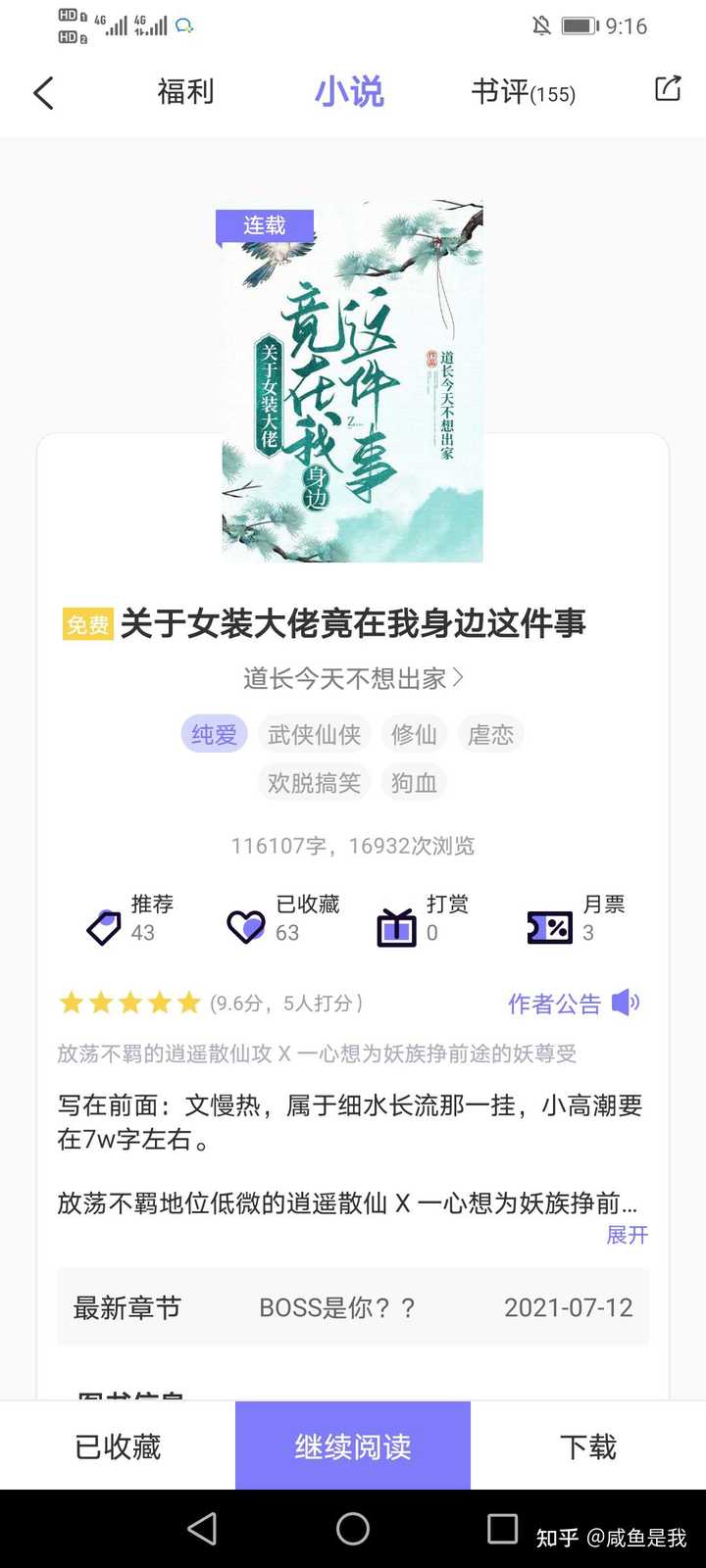Image resolution: width=706 pixels, height=1568 pixels.
Task: Open the 福利 tab
Action: coord(185,91)
